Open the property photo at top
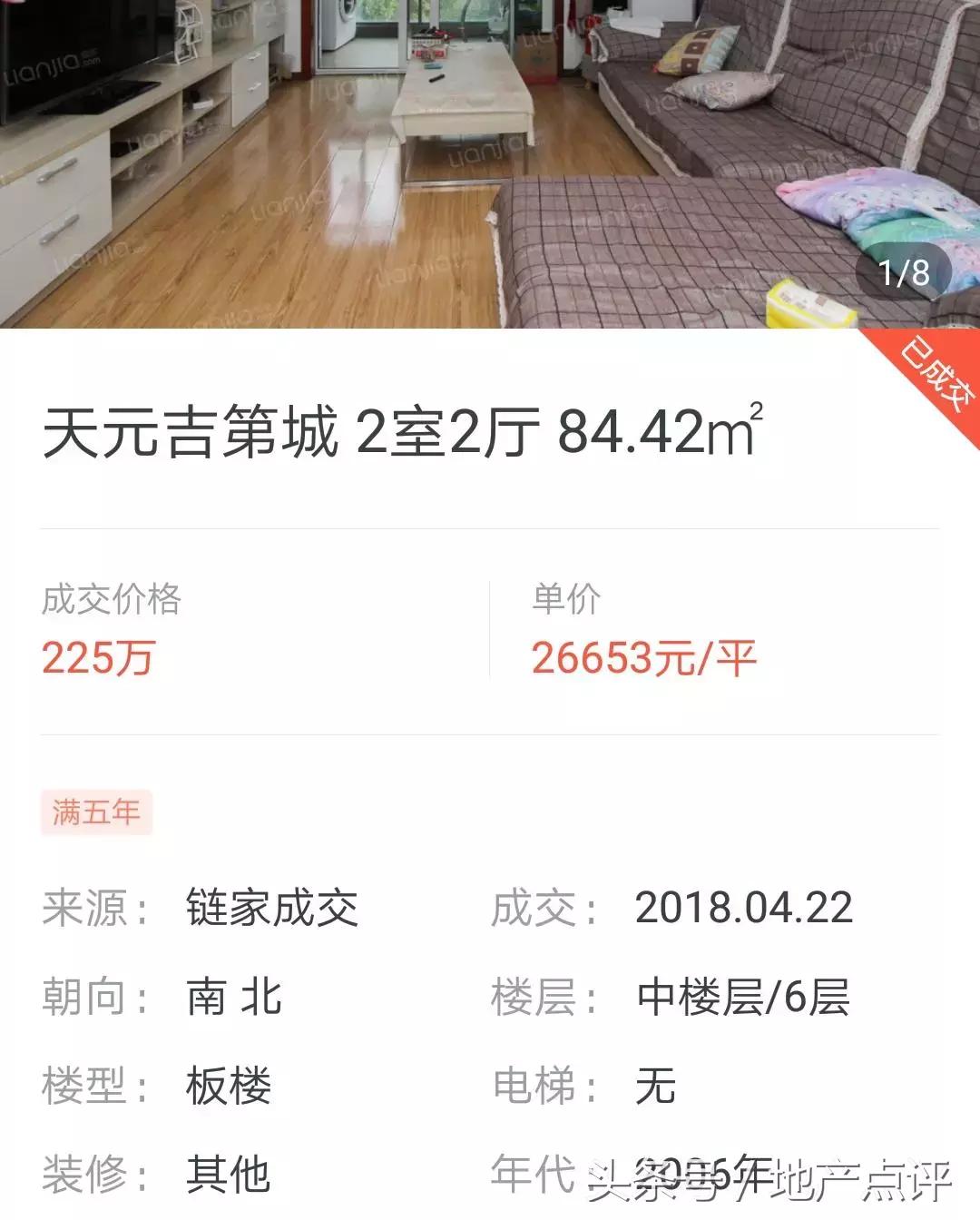 click(x=490, y=163)
